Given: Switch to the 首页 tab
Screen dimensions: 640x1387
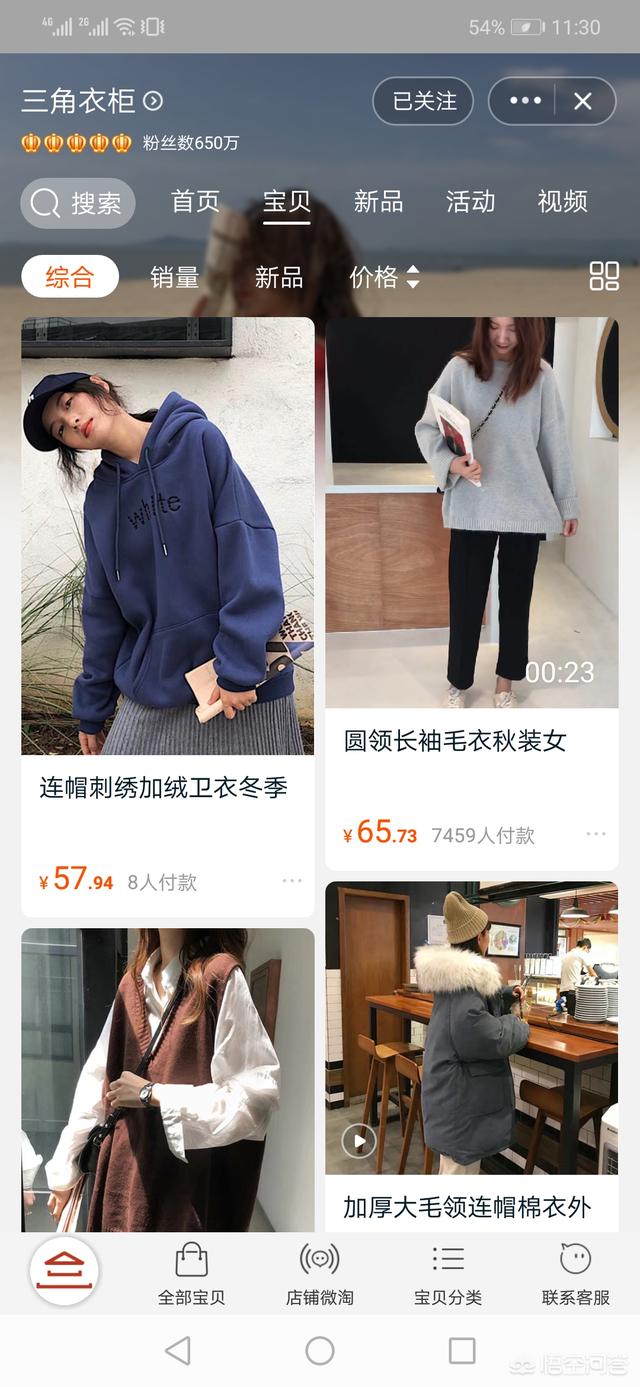Looking at the screenshot, I should 195,202.
